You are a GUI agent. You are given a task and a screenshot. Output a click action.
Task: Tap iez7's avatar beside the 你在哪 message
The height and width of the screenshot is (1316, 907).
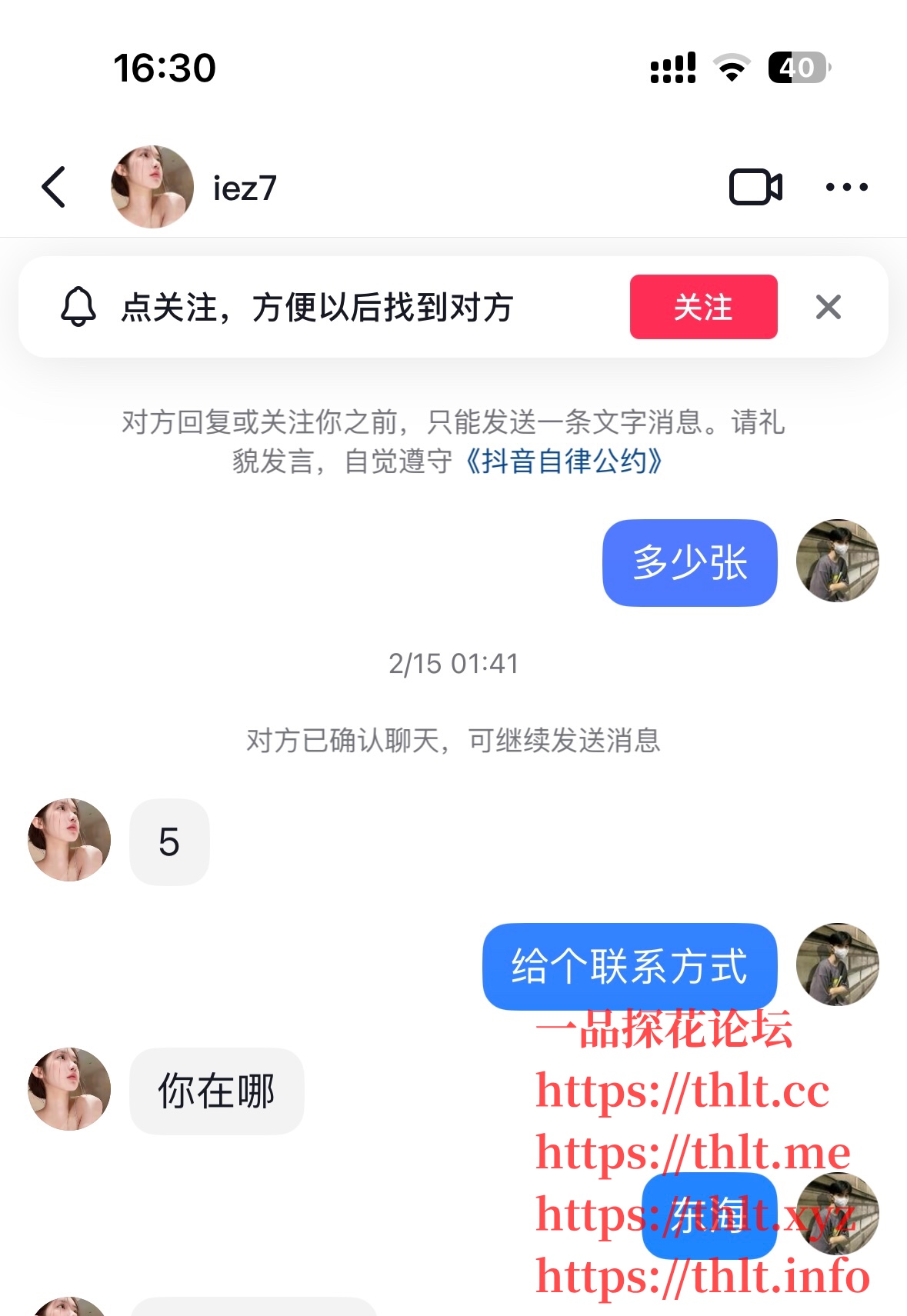pos(69,1088)
